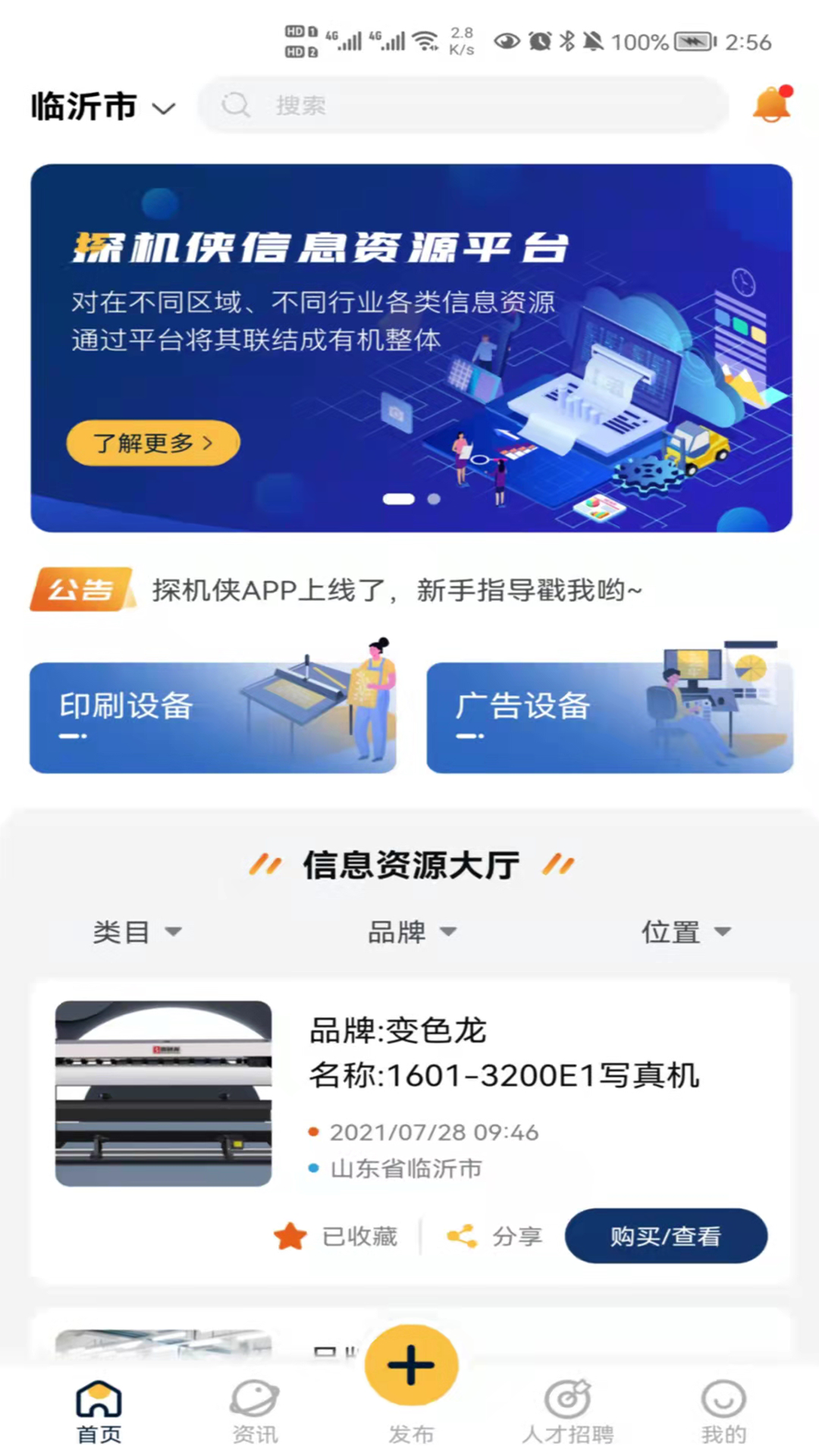Open the 印刷设备 category card

[213, 717]
